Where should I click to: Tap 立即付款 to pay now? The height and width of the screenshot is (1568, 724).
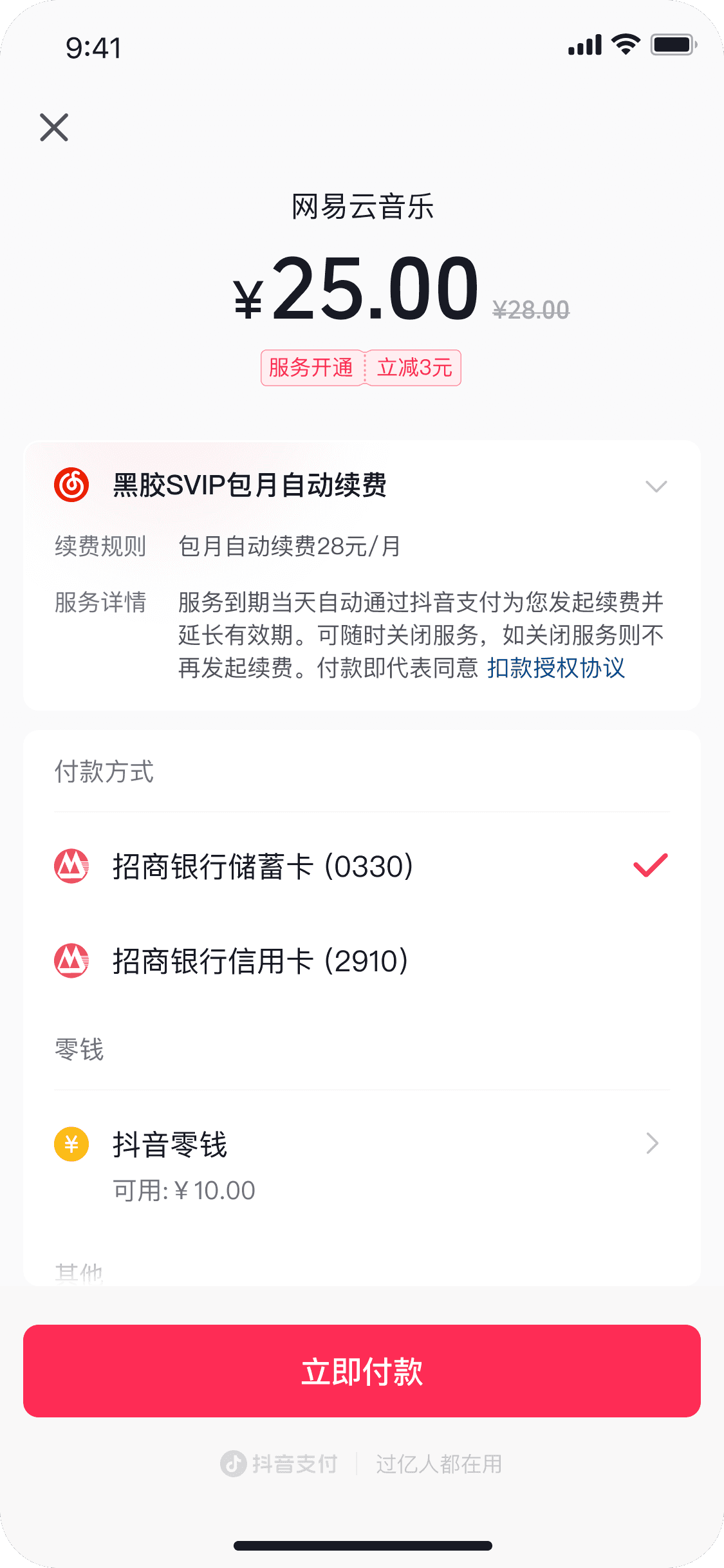pos(362,1371)
